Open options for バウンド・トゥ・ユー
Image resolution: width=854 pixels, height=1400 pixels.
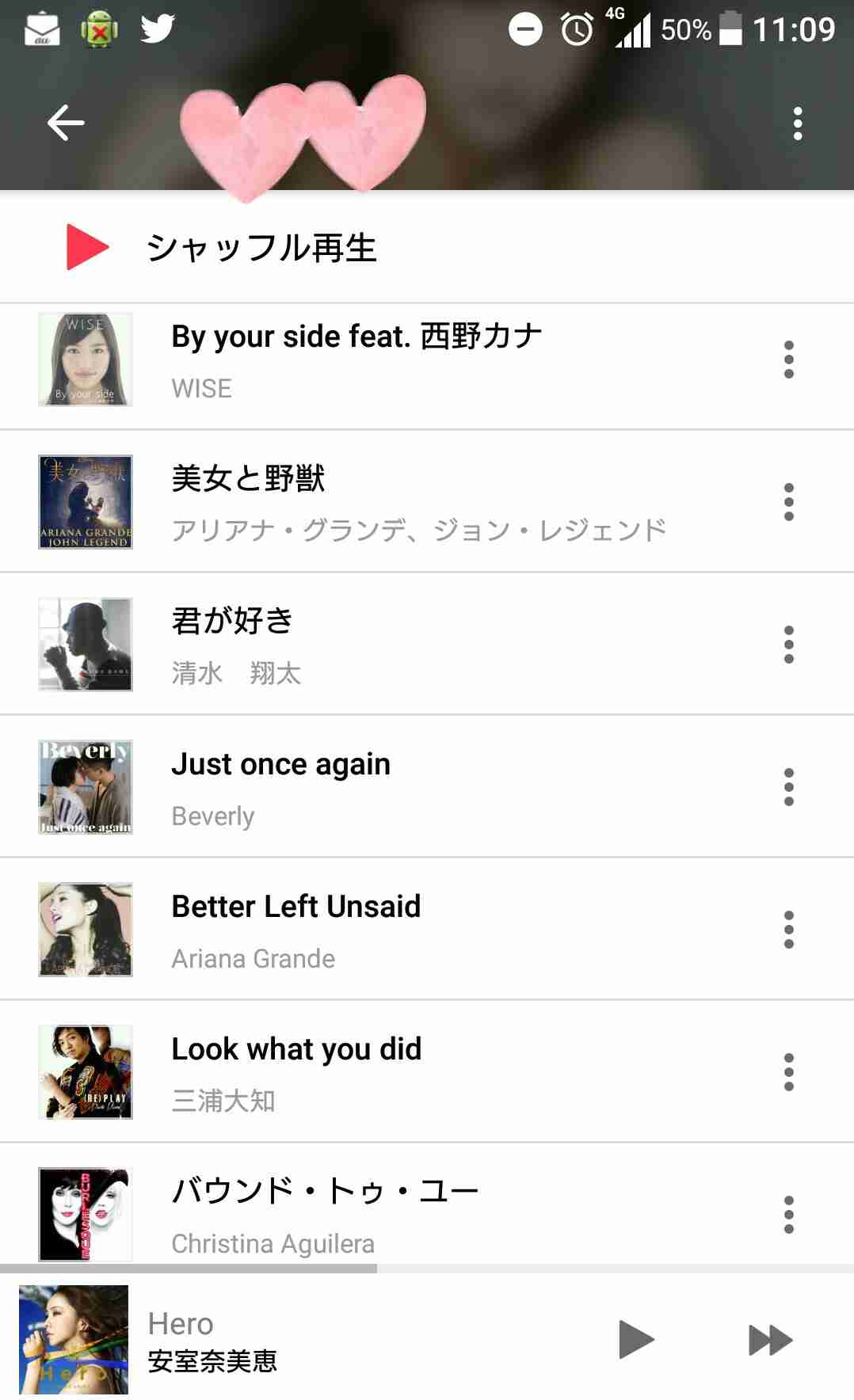(x=788, y=1215)
